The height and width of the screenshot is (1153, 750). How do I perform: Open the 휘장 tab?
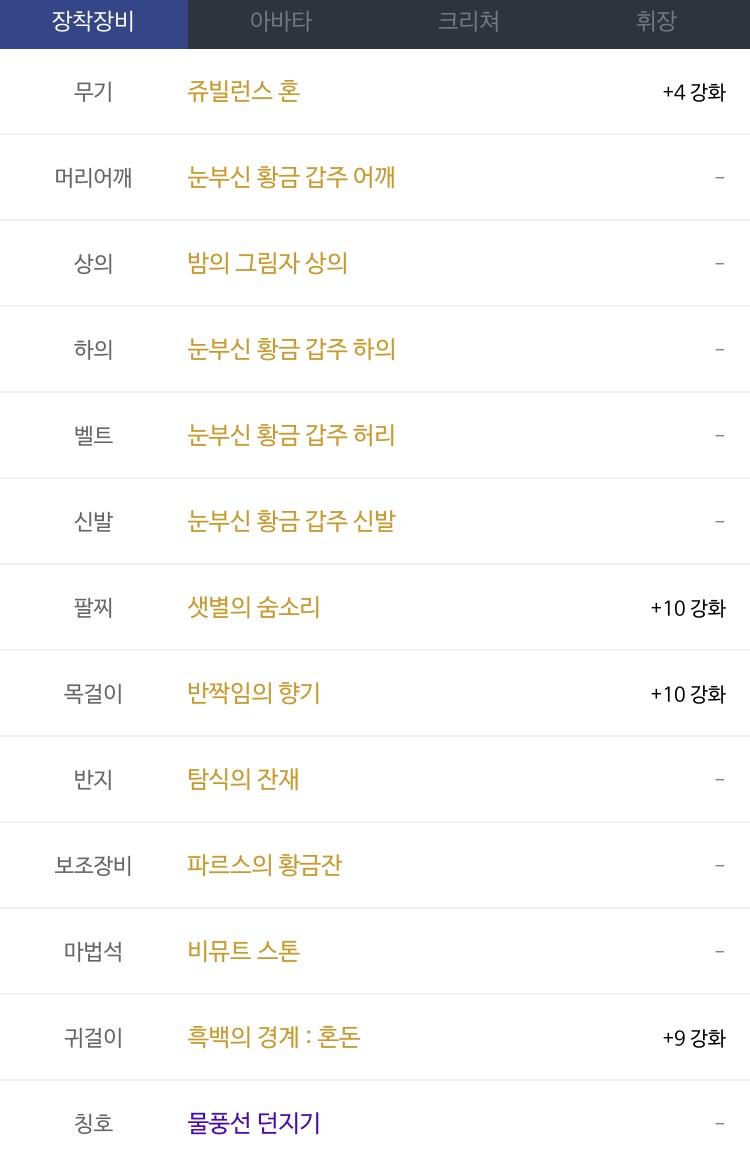(x=656, y=22)
